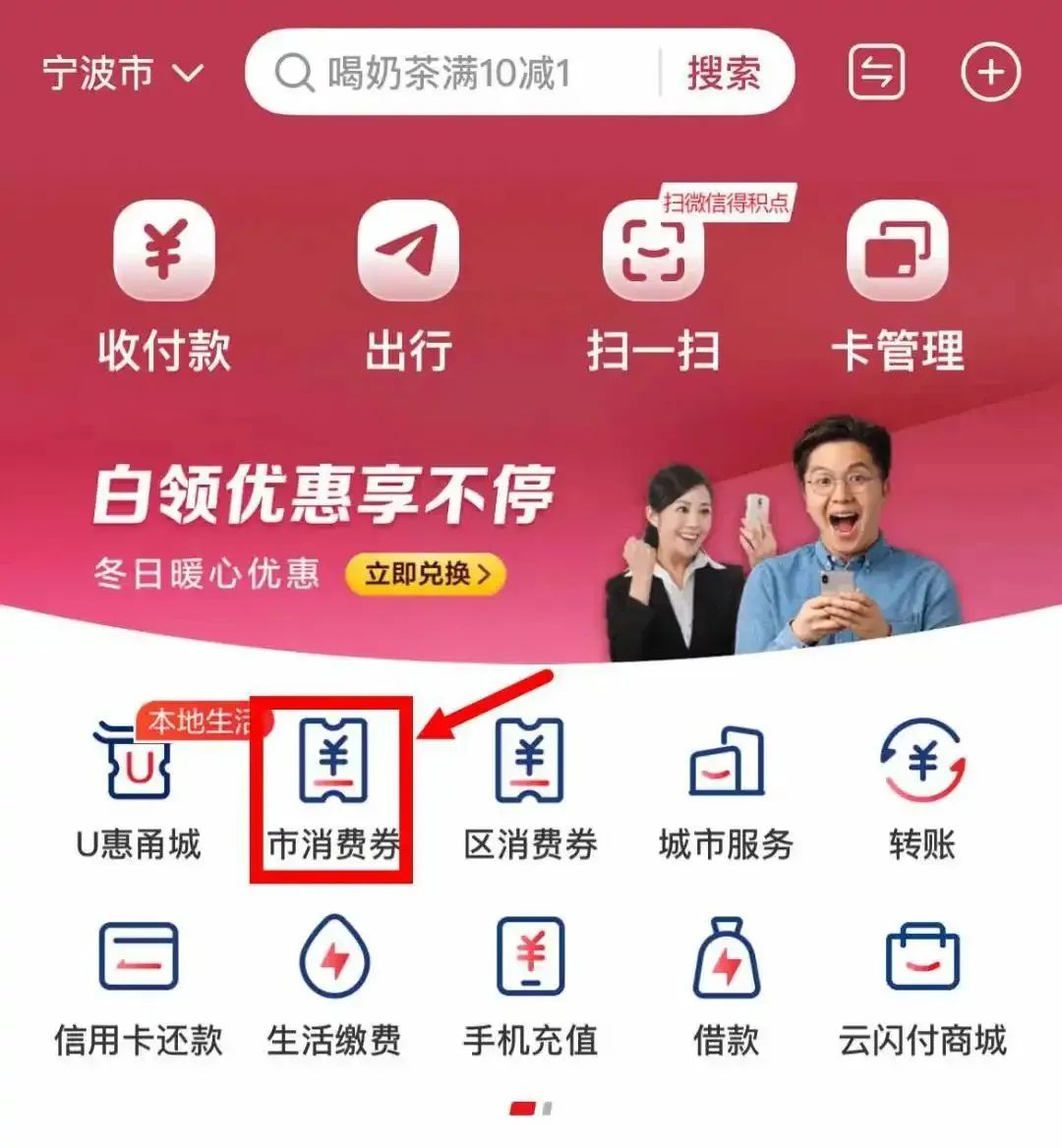Open the 宁波市 city selector dropdown

(x=122, y=73)
